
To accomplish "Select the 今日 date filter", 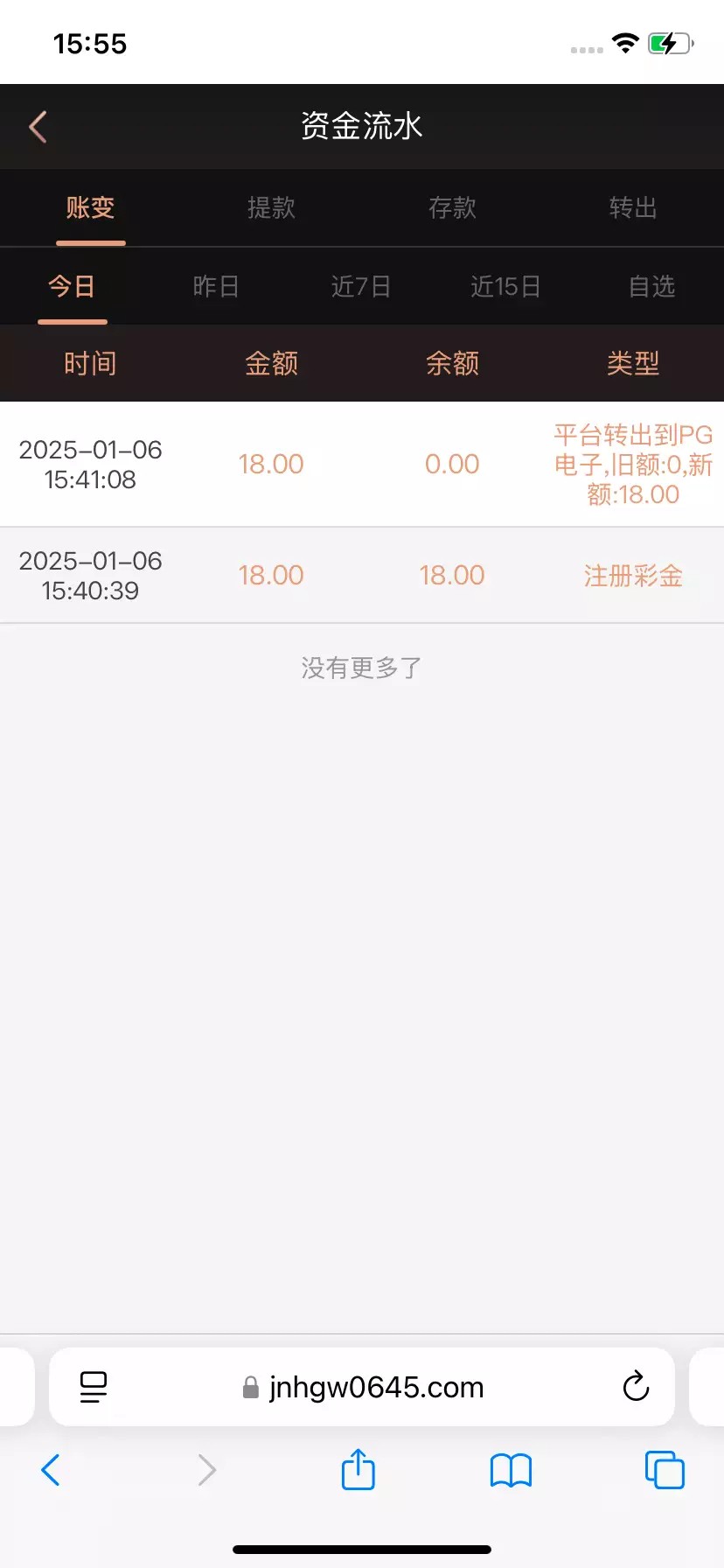I will [72, 287].
